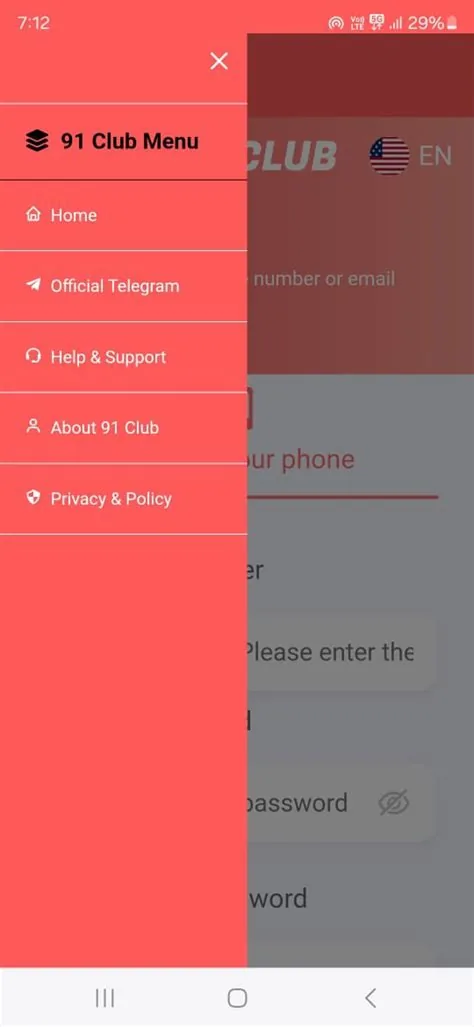Screen dimensions: 474x1027
Task: Go to Help & Support
Action: point(123,357)
